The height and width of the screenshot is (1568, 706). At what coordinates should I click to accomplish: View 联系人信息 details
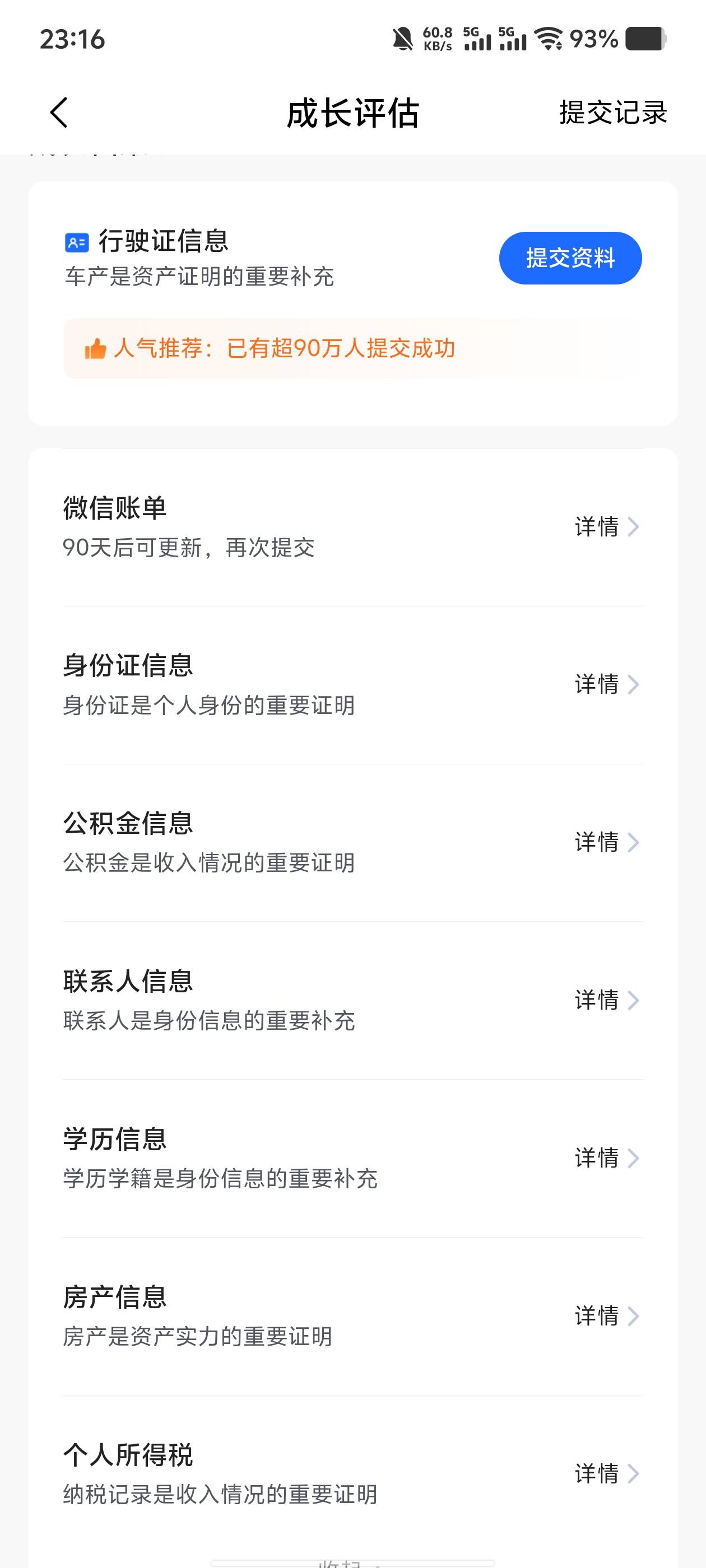(x=606, y=1000)
